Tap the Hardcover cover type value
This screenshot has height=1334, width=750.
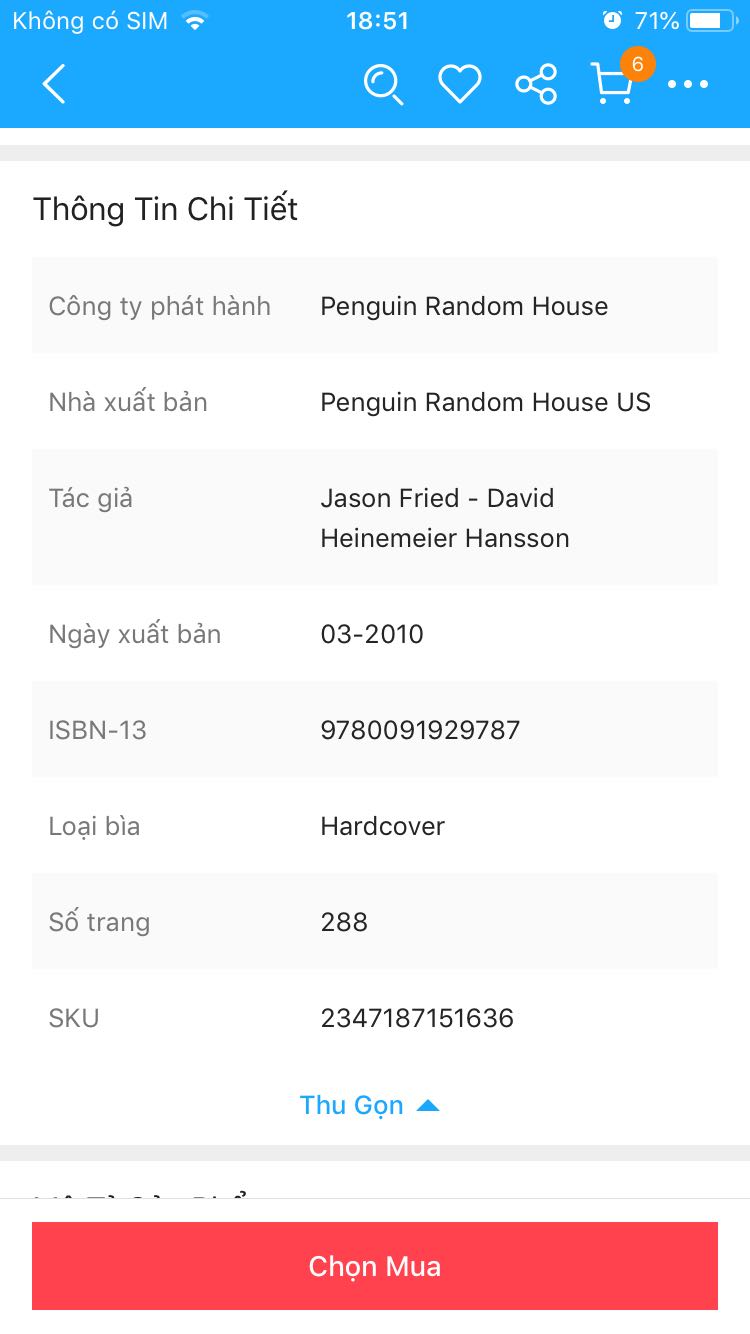[x=381, y=826]
